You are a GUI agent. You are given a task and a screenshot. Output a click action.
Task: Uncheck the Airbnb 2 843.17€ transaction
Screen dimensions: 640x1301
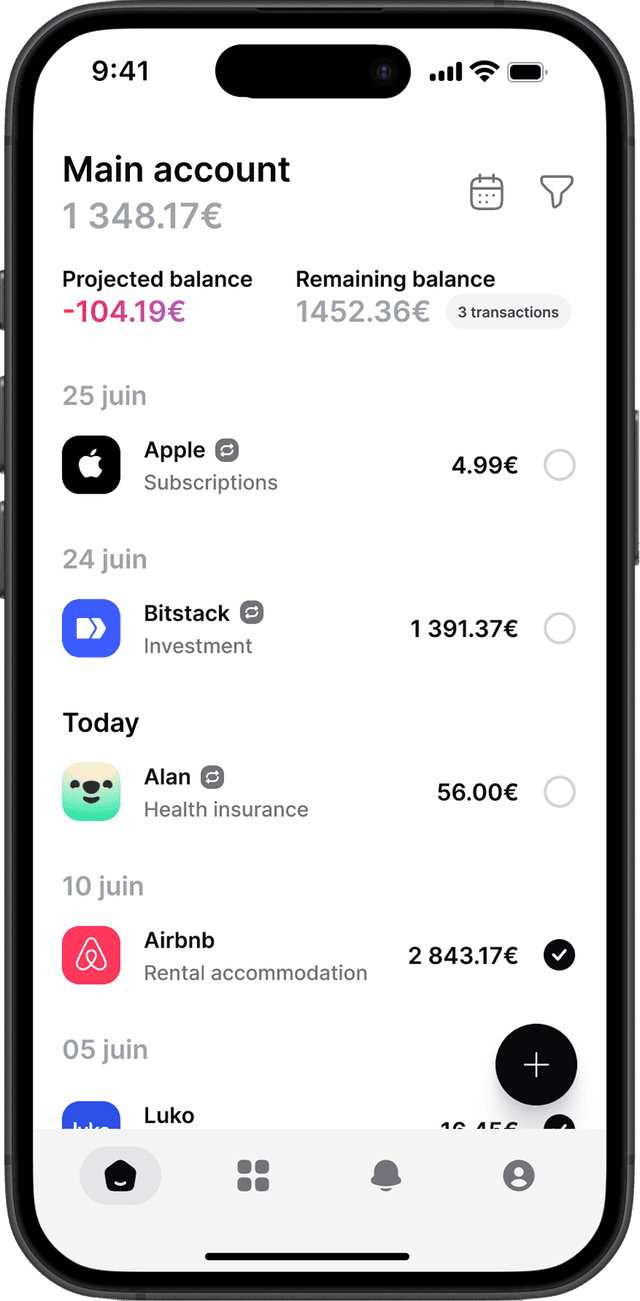click(x=559, y=955)
